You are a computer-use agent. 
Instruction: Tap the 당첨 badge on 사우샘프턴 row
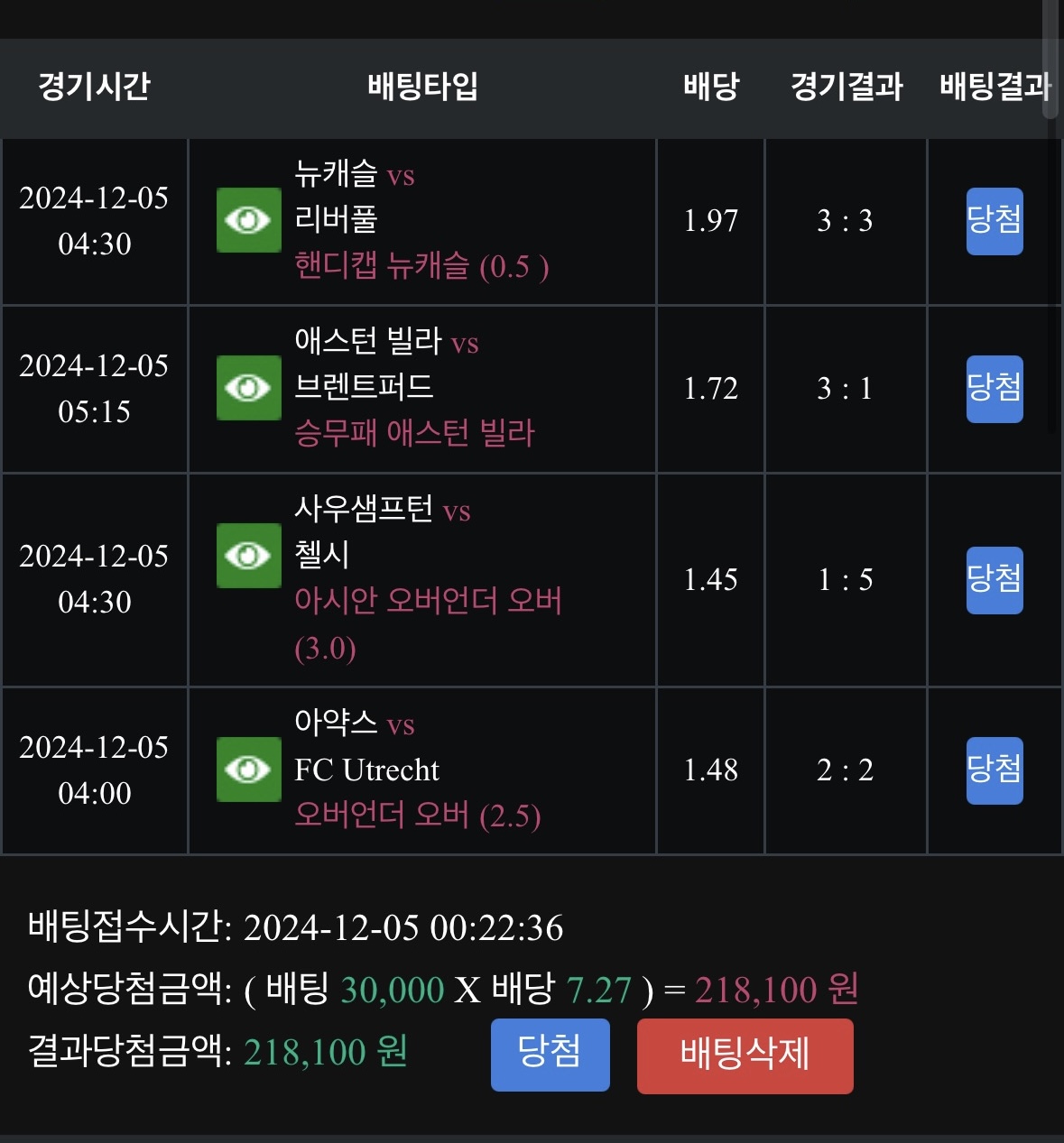(994, 580)
